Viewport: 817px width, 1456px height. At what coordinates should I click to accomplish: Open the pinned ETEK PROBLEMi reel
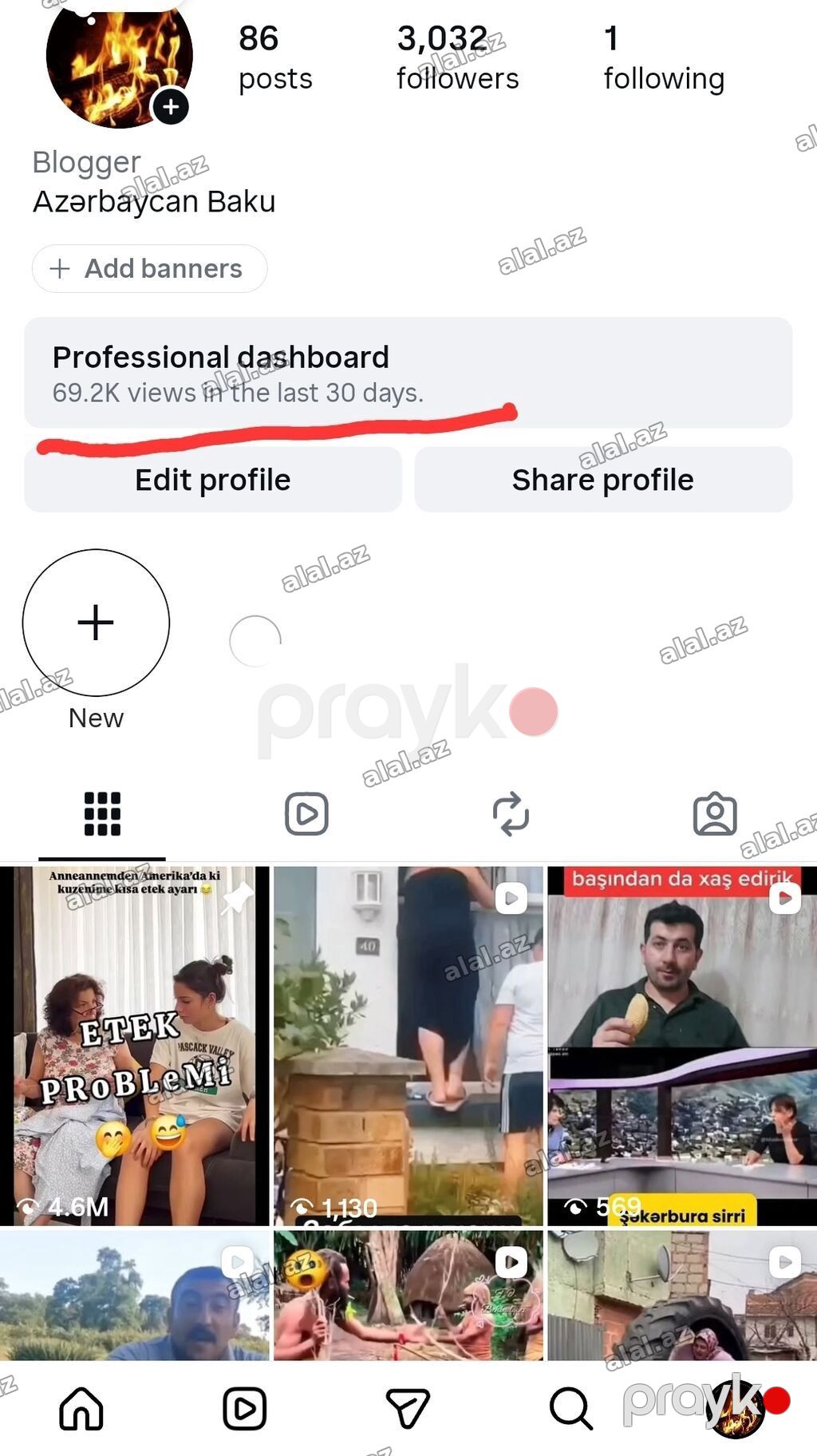tap(135, 1046)
